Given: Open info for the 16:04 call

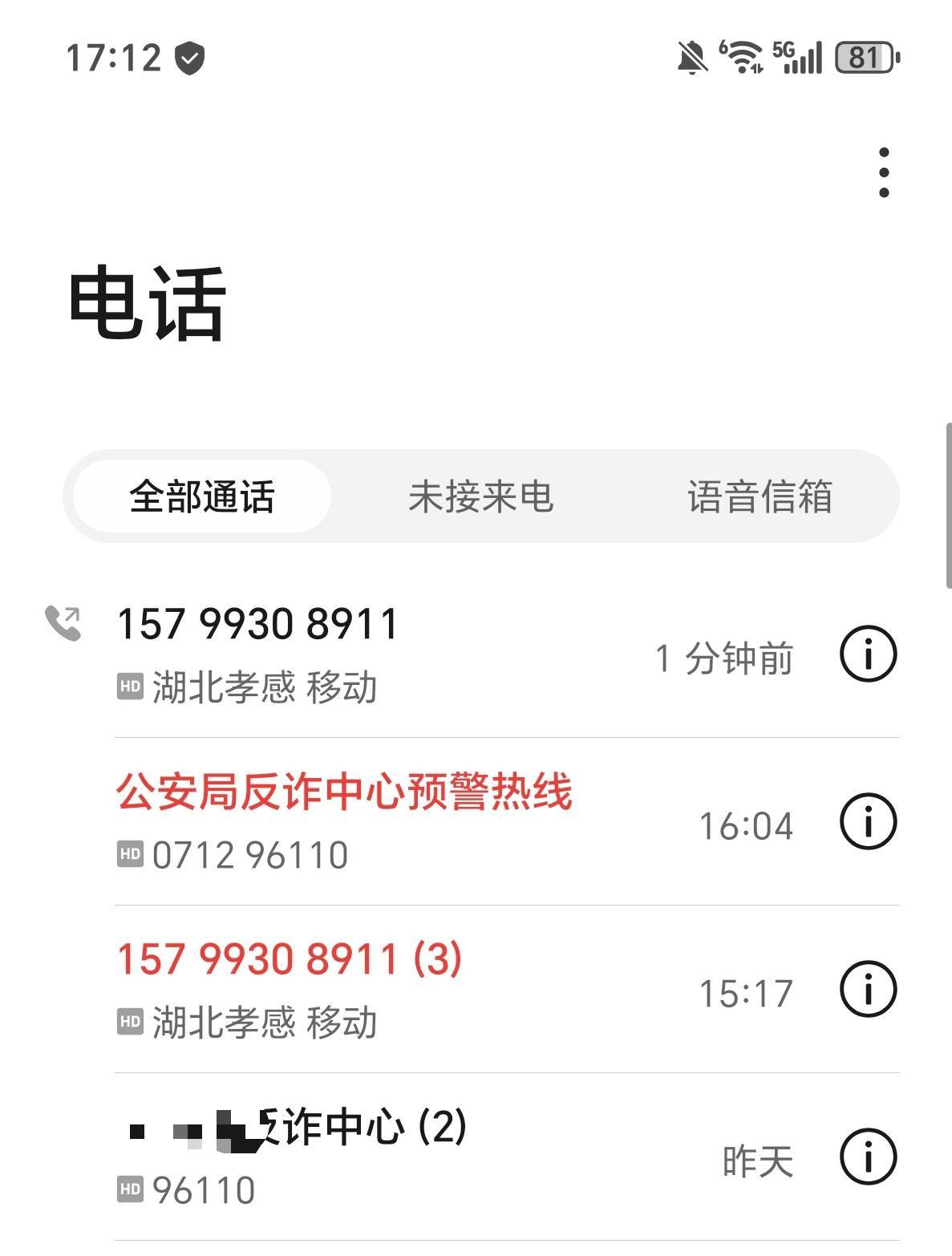Looking at the screenshot, I should coord(868,821).
